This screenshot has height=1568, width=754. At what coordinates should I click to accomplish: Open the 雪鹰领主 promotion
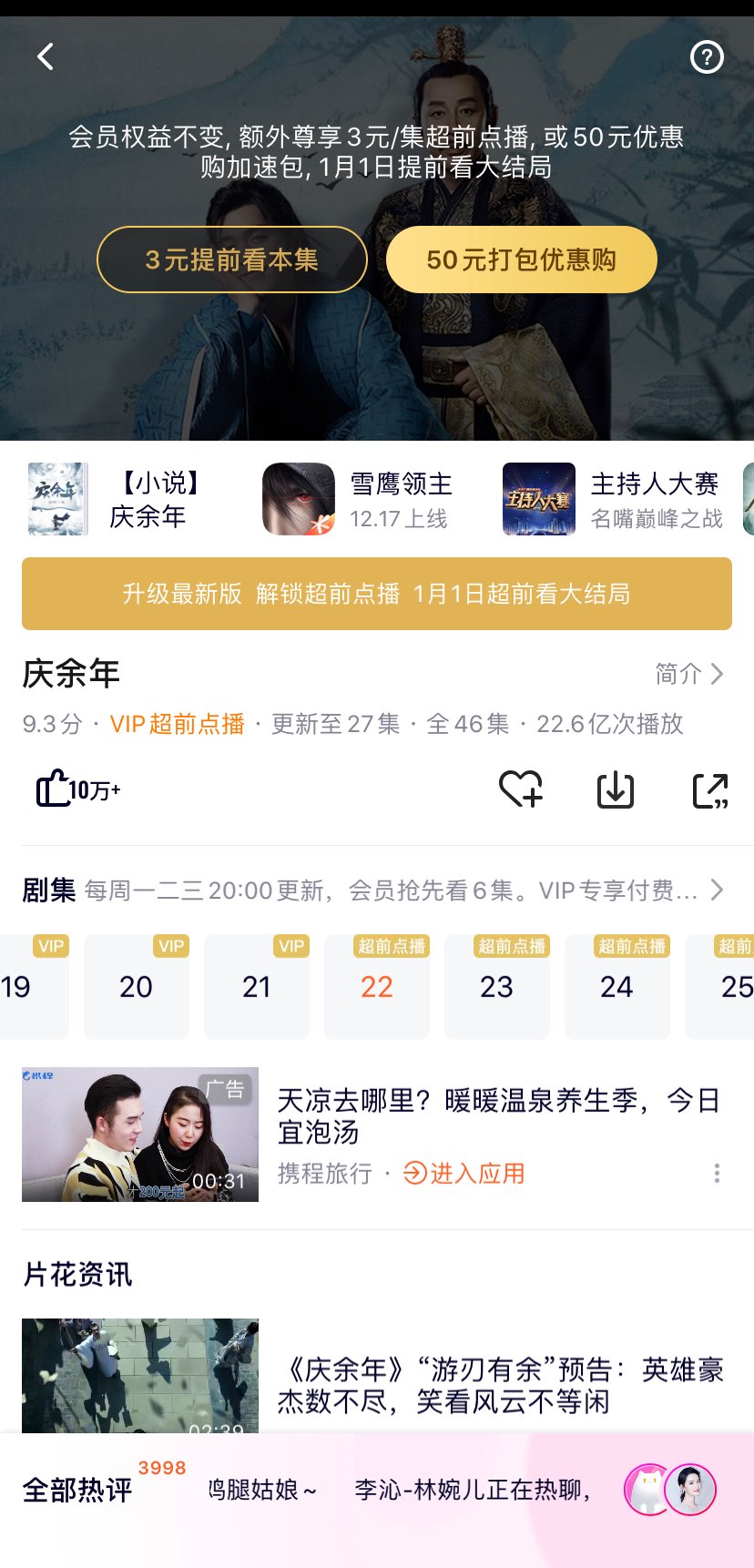pyautogui.click(x=359, y=499)
